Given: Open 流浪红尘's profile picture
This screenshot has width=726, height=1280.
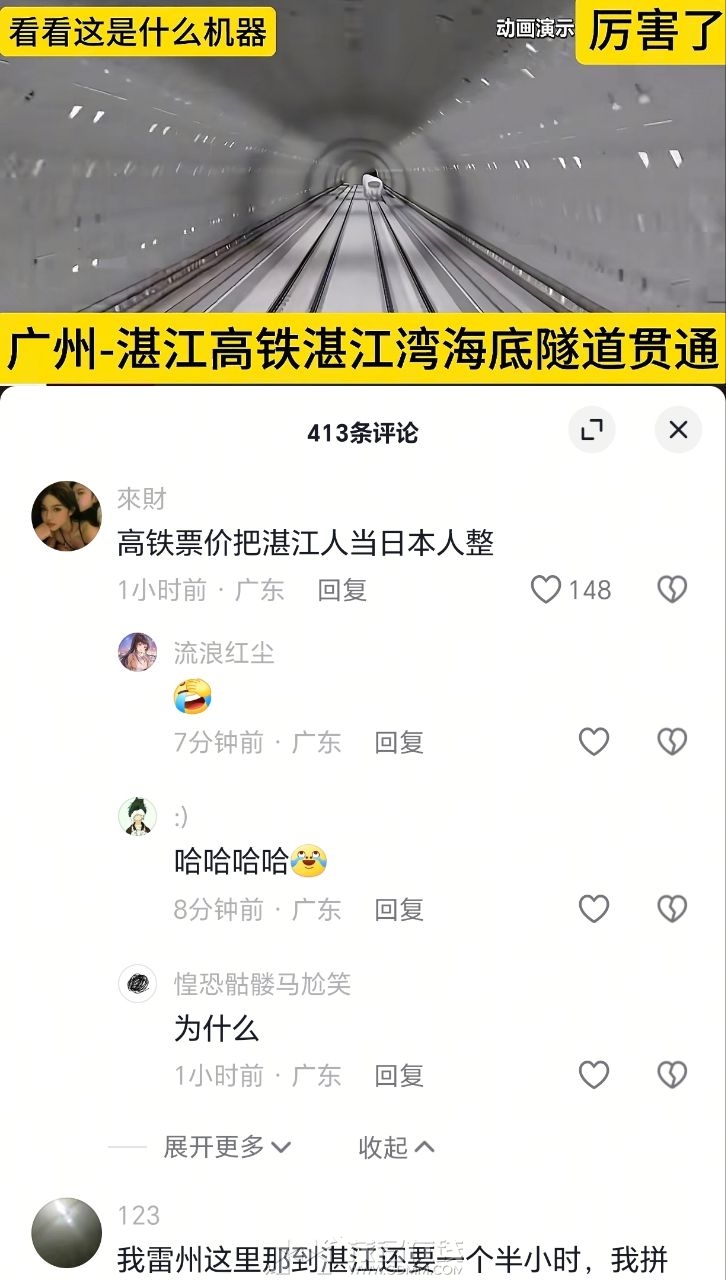Looking at the screenshot, I should coord(138,653).
